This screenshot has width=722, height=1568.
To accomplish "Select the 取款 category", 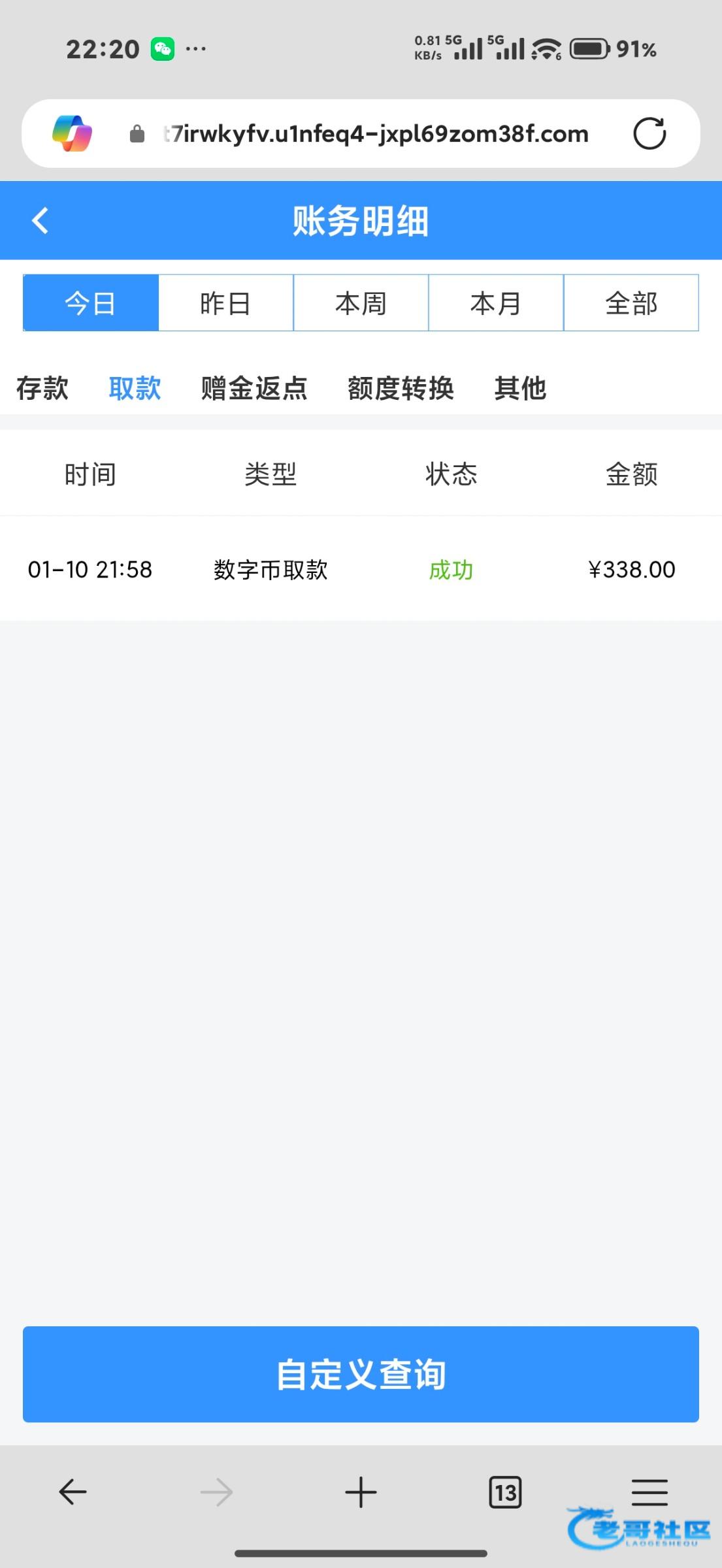I will click(x=135, y=388).
